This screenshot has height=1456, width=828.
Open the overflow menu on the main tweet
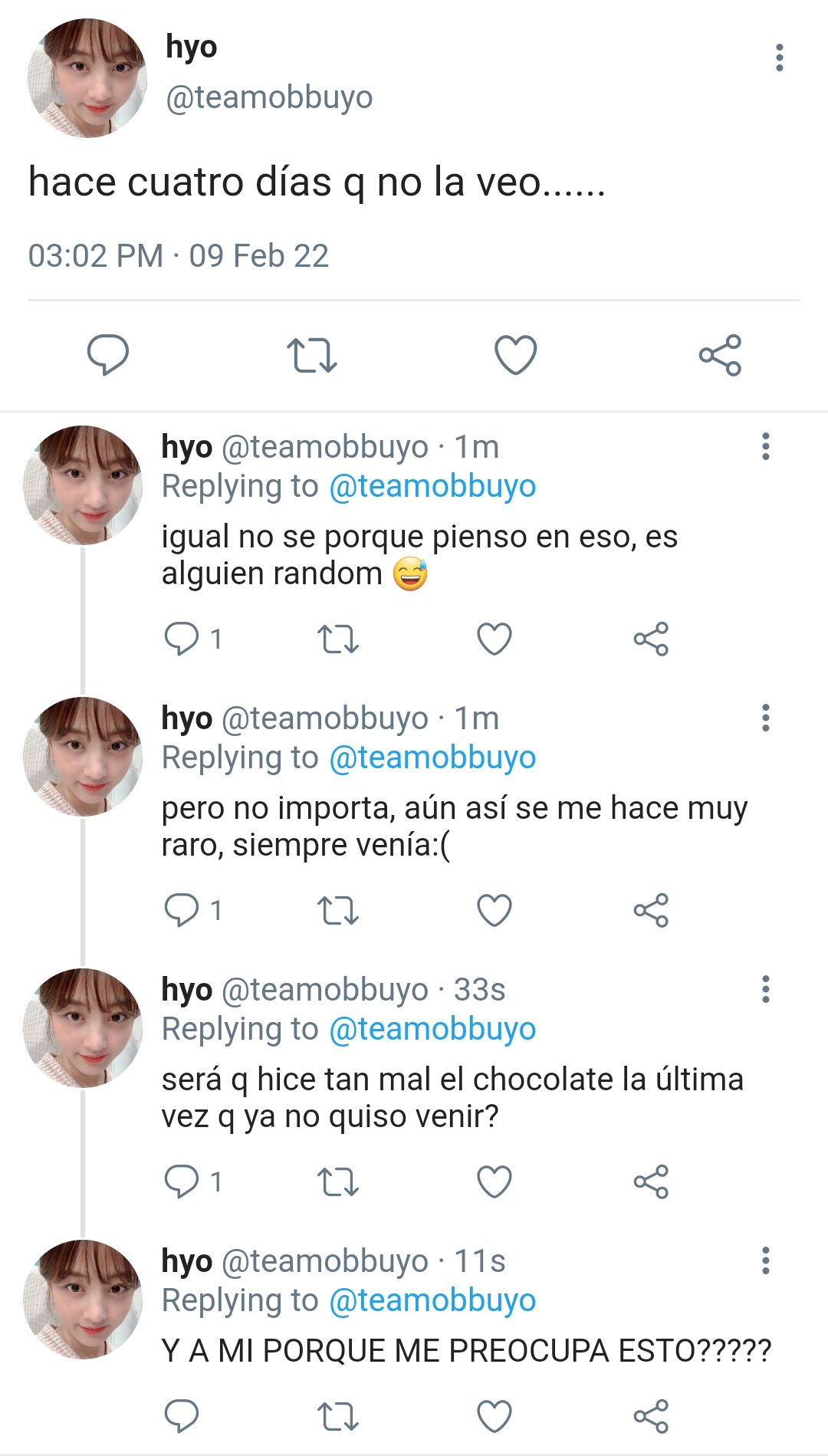(779, 58)
